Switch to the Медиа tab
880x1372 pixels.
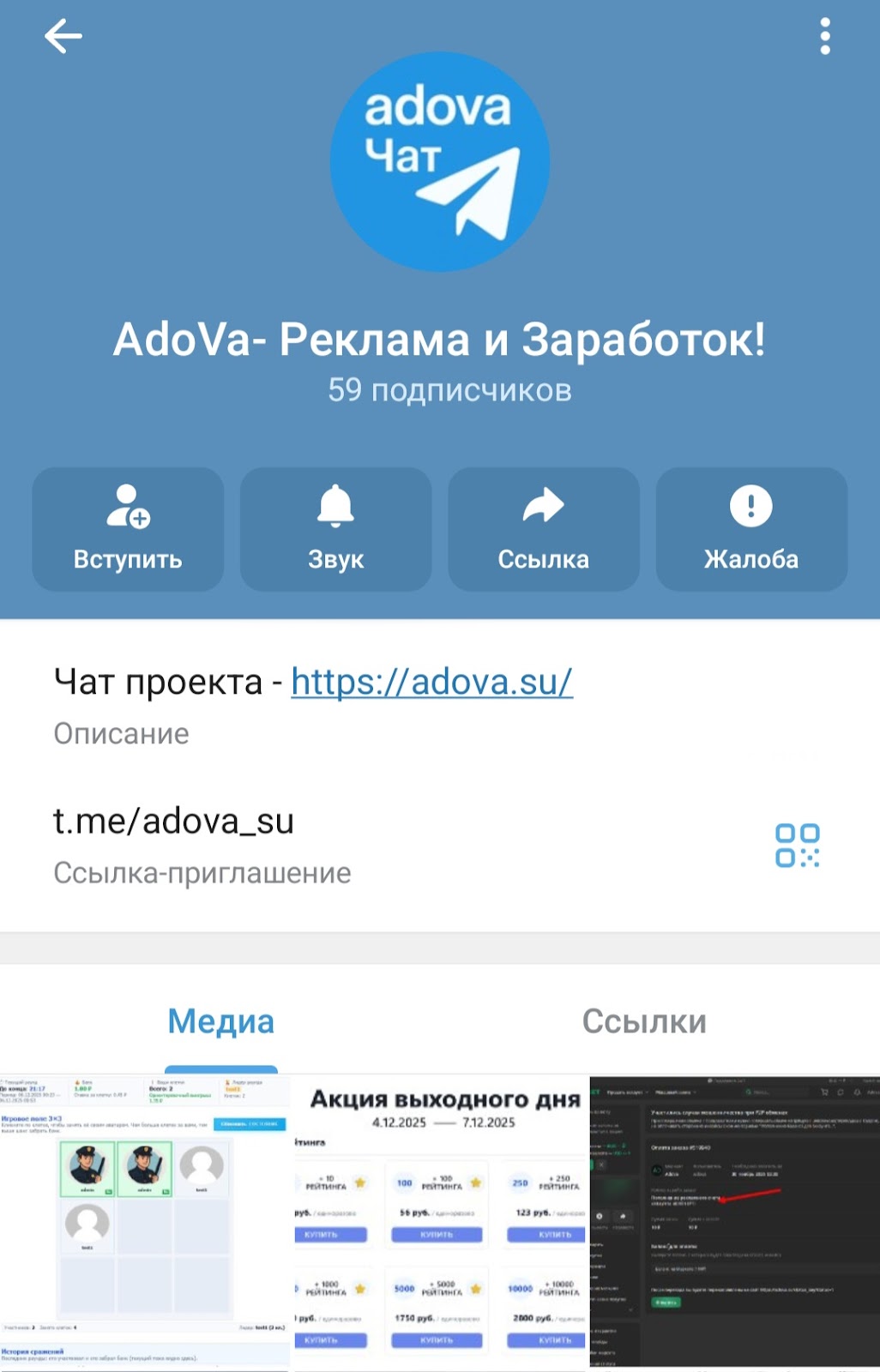pyautogui.click(x=221, y=1021)
